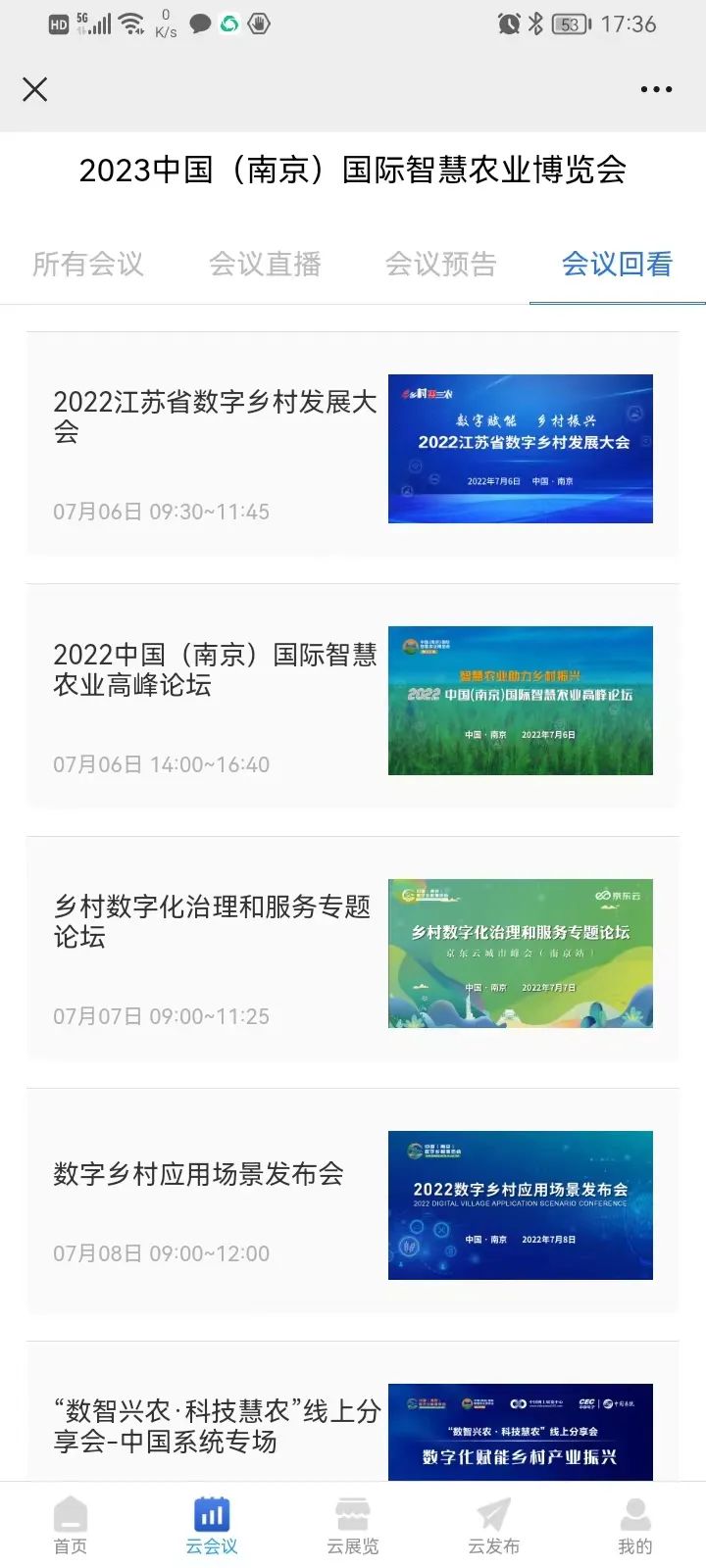This screenshot has height=1568, width=706.
Task: Select the 会议预告 tab
Action: (x=441, y=265)
